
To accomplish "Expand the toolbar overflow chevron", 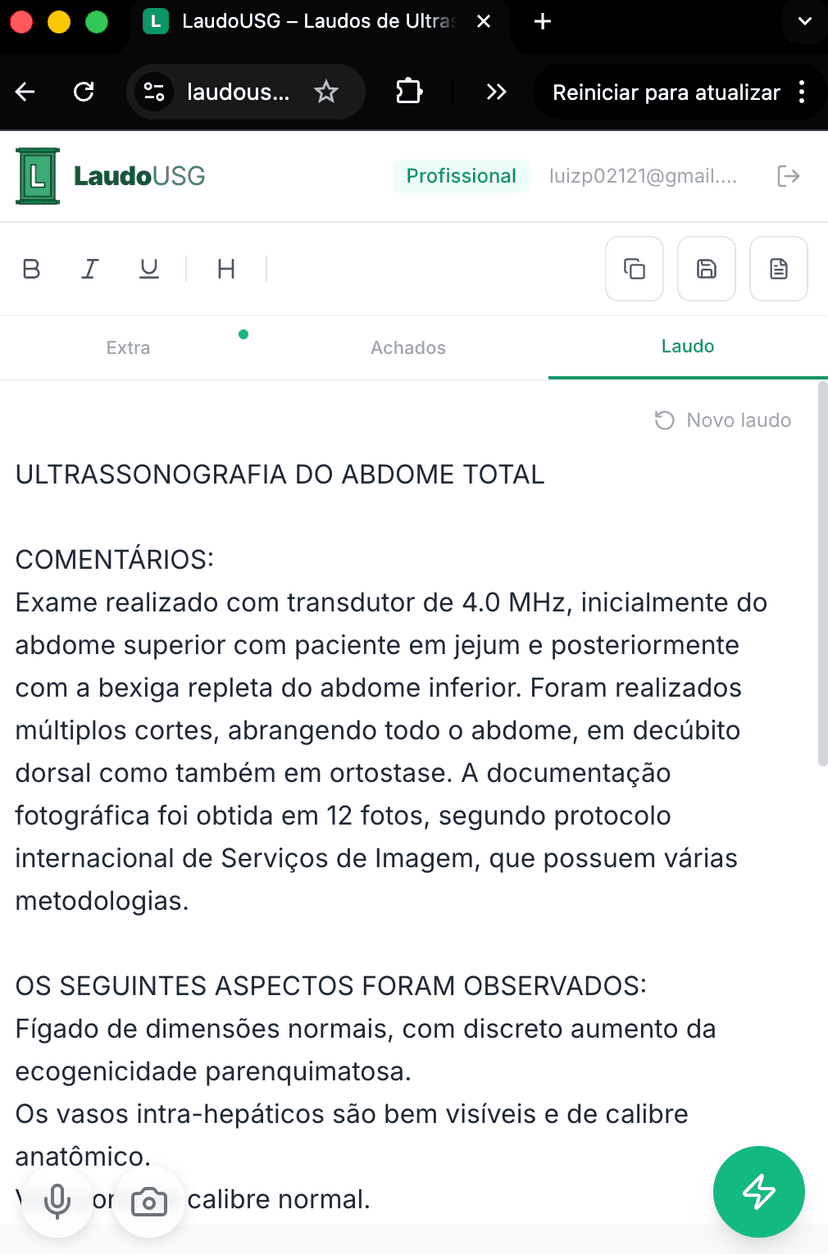I will pos(496,91).
